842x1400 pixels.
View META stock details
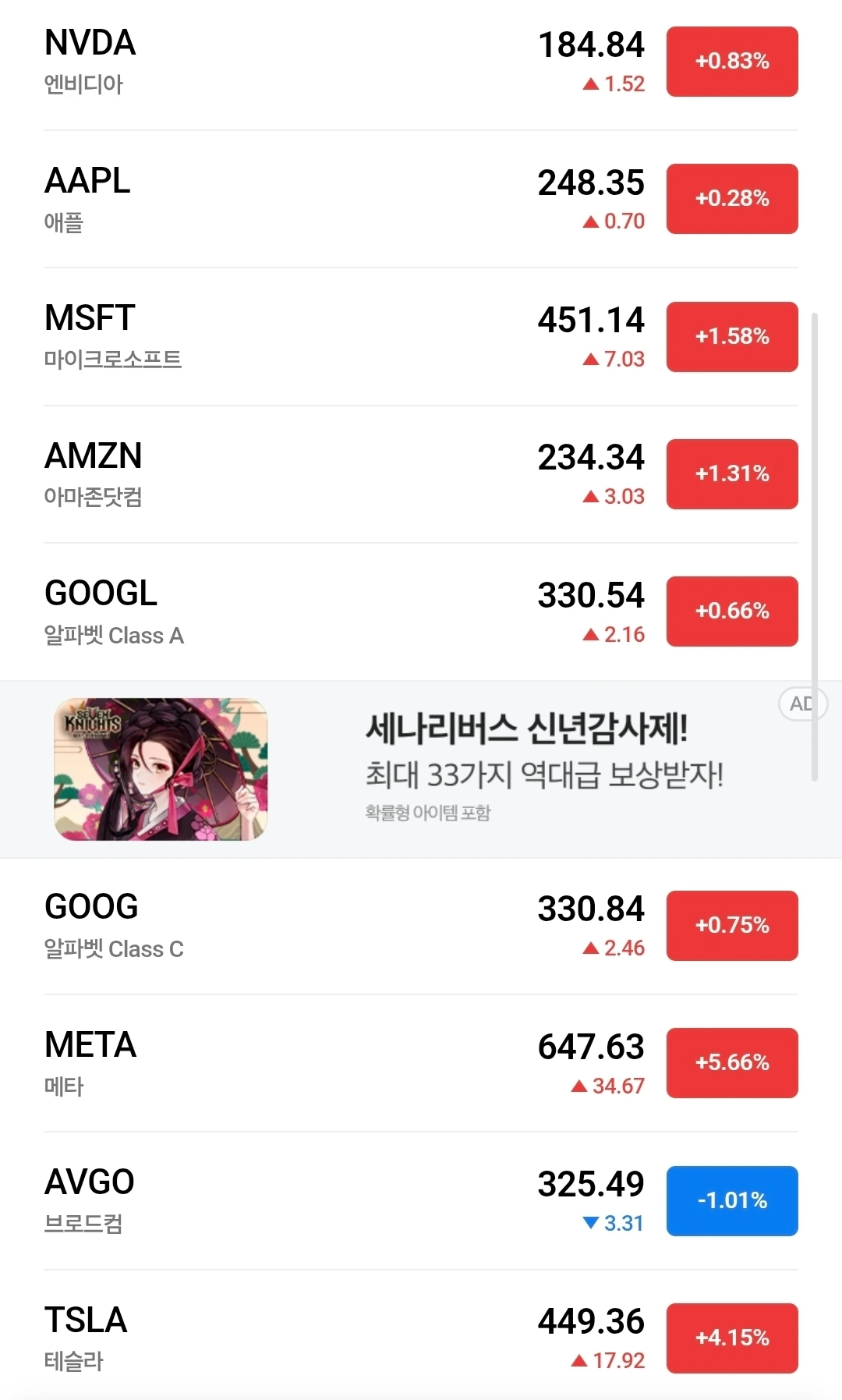pyautogui.click(x=312, y=1063)
